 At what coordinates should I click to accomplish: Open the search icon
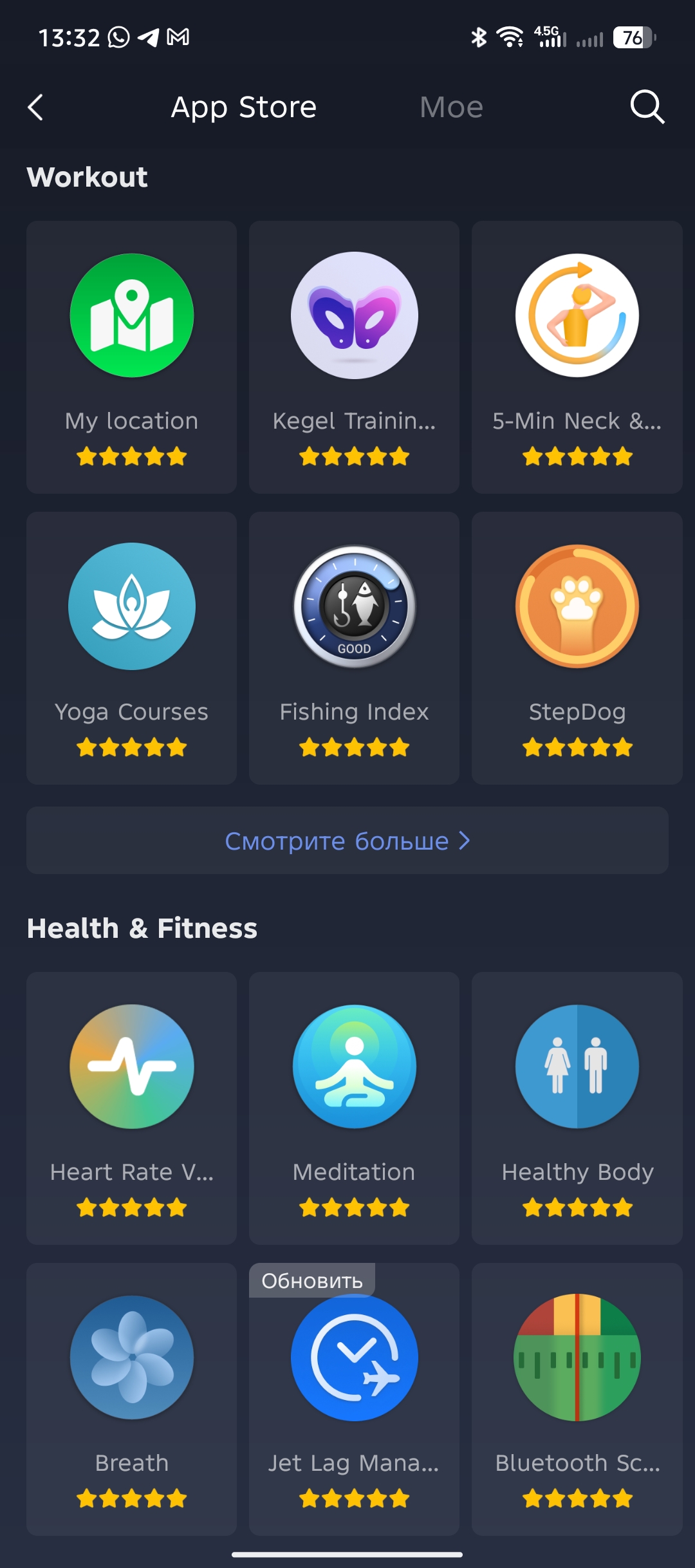click(647, 107)
